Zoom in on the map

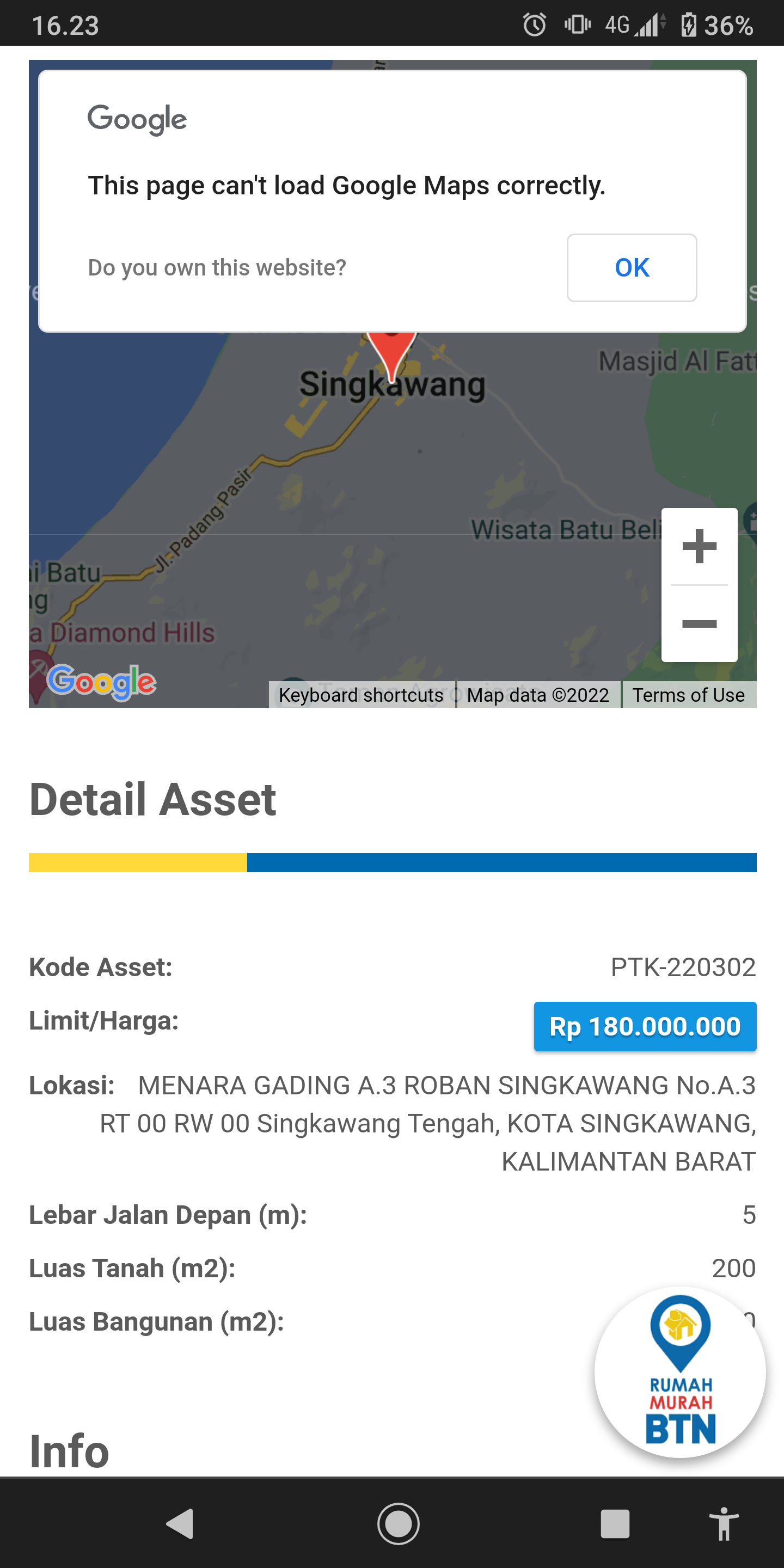click(699, 546)
